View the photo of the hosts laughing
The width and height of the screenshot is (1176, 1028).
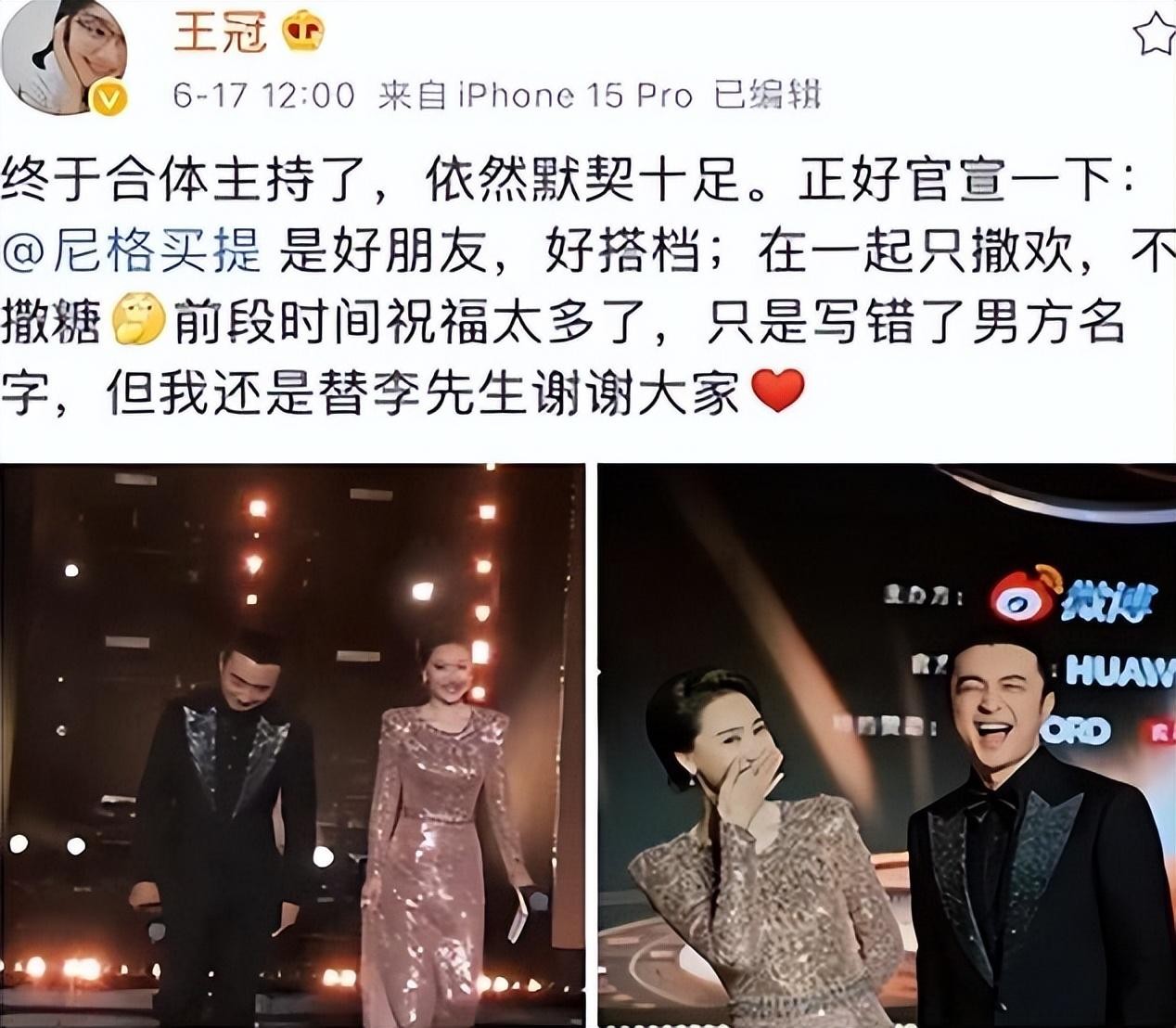click(x=887, y=744)
